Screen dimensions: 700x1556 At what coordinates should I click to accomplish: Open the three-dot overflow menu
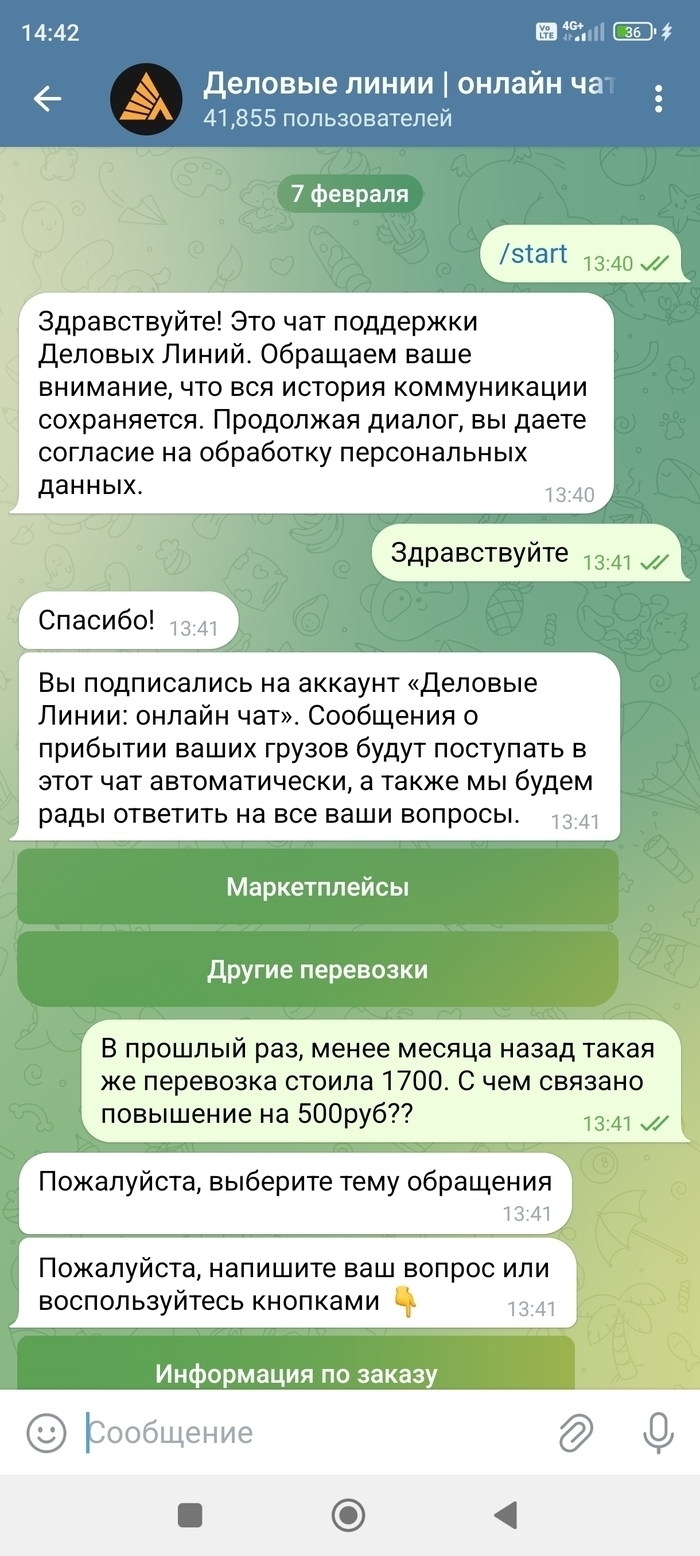[x=658, y=98]
